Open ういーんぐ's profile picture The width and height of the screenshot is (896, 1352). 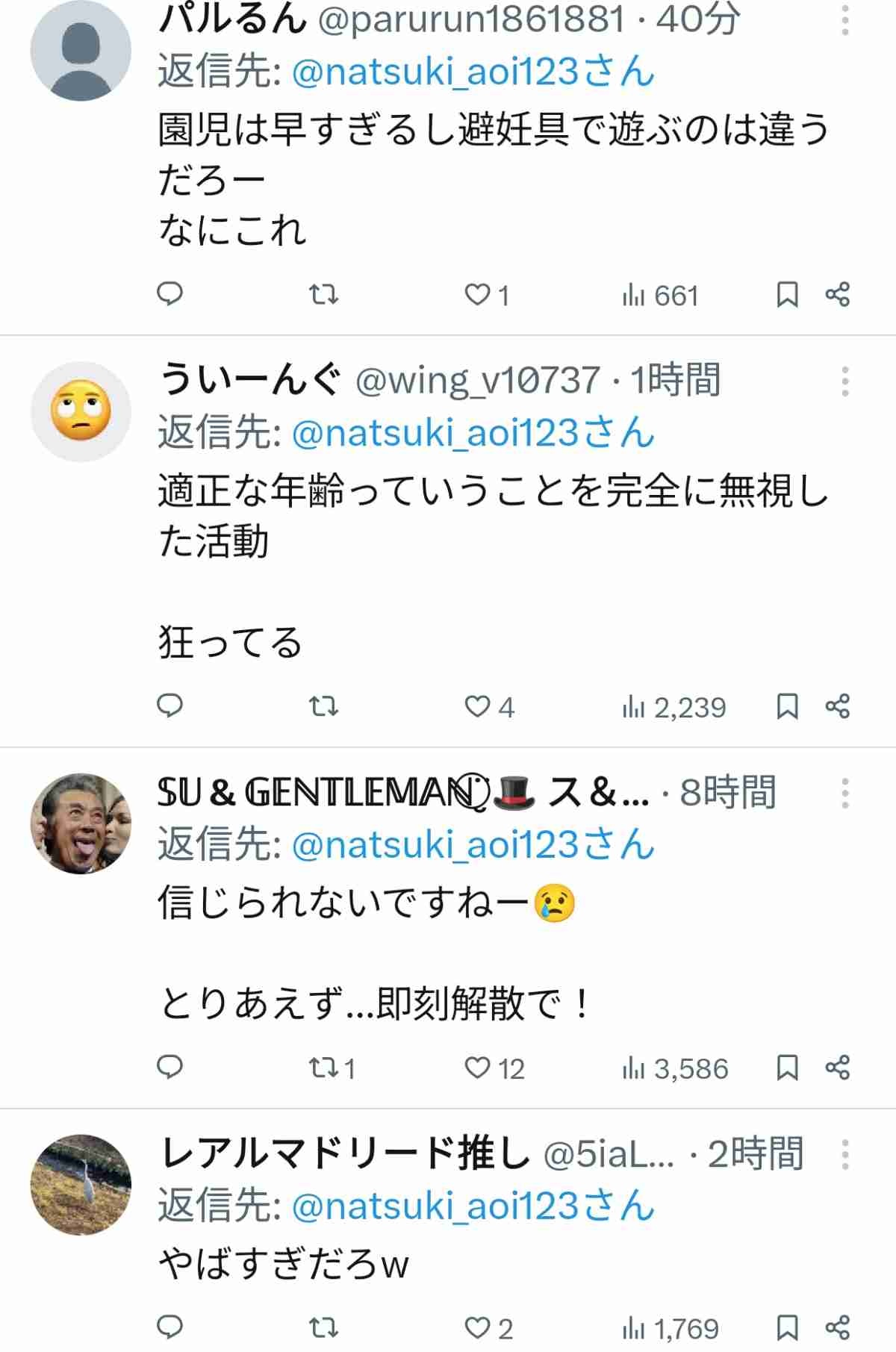(81, 411)
